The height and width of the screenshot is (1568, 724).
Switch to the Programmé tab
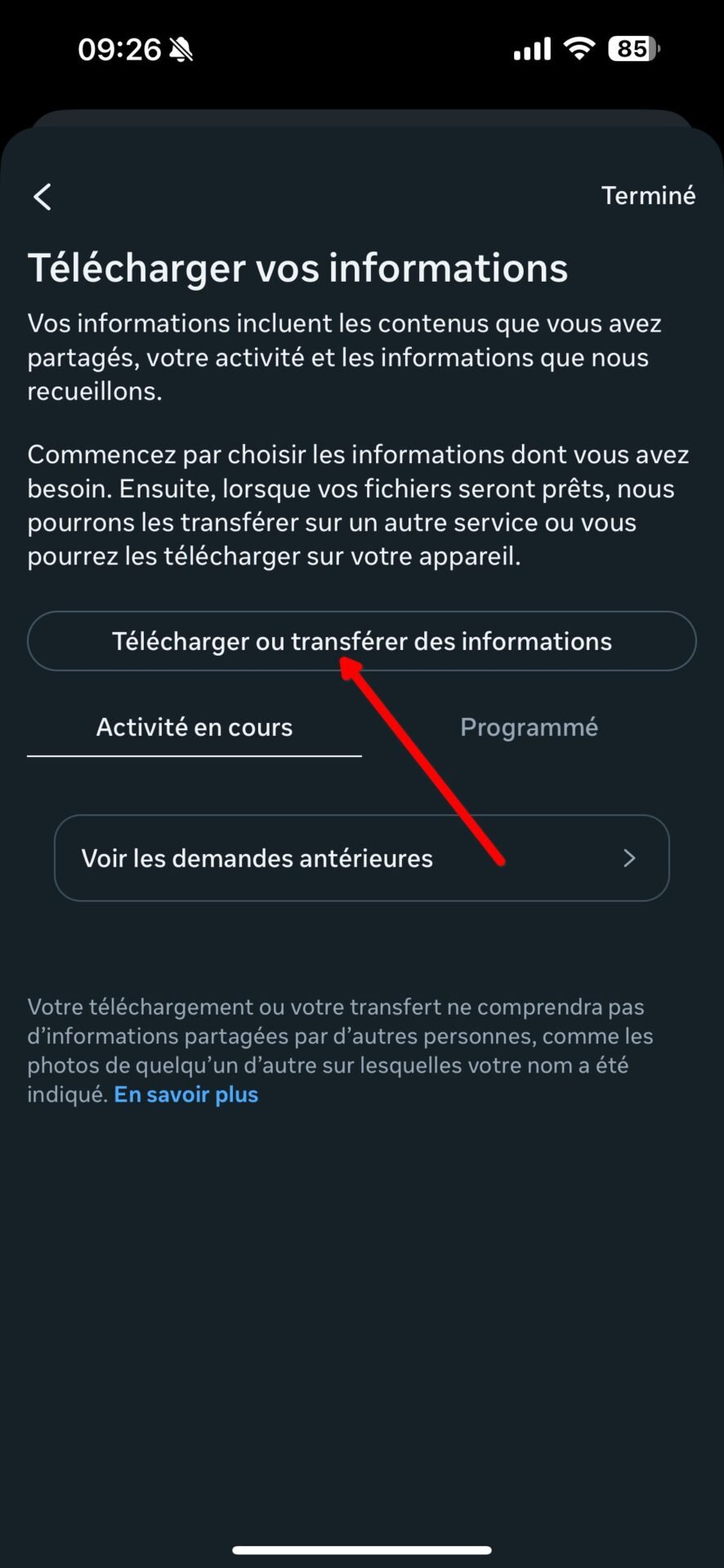(529, 727)
